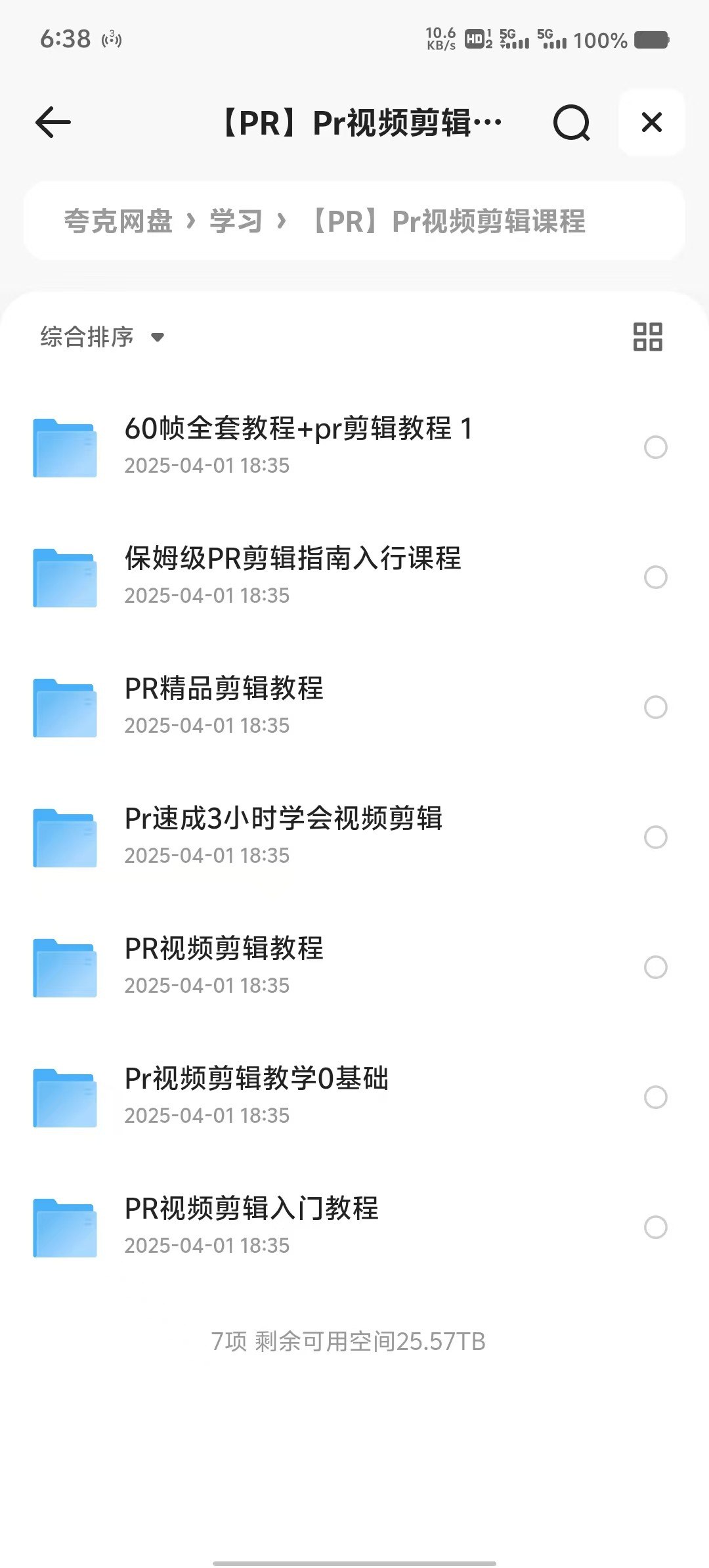Tap the remaining space 25.57TB text
The width and height of the screenshot is (709, 1568).
[347, 1342]
